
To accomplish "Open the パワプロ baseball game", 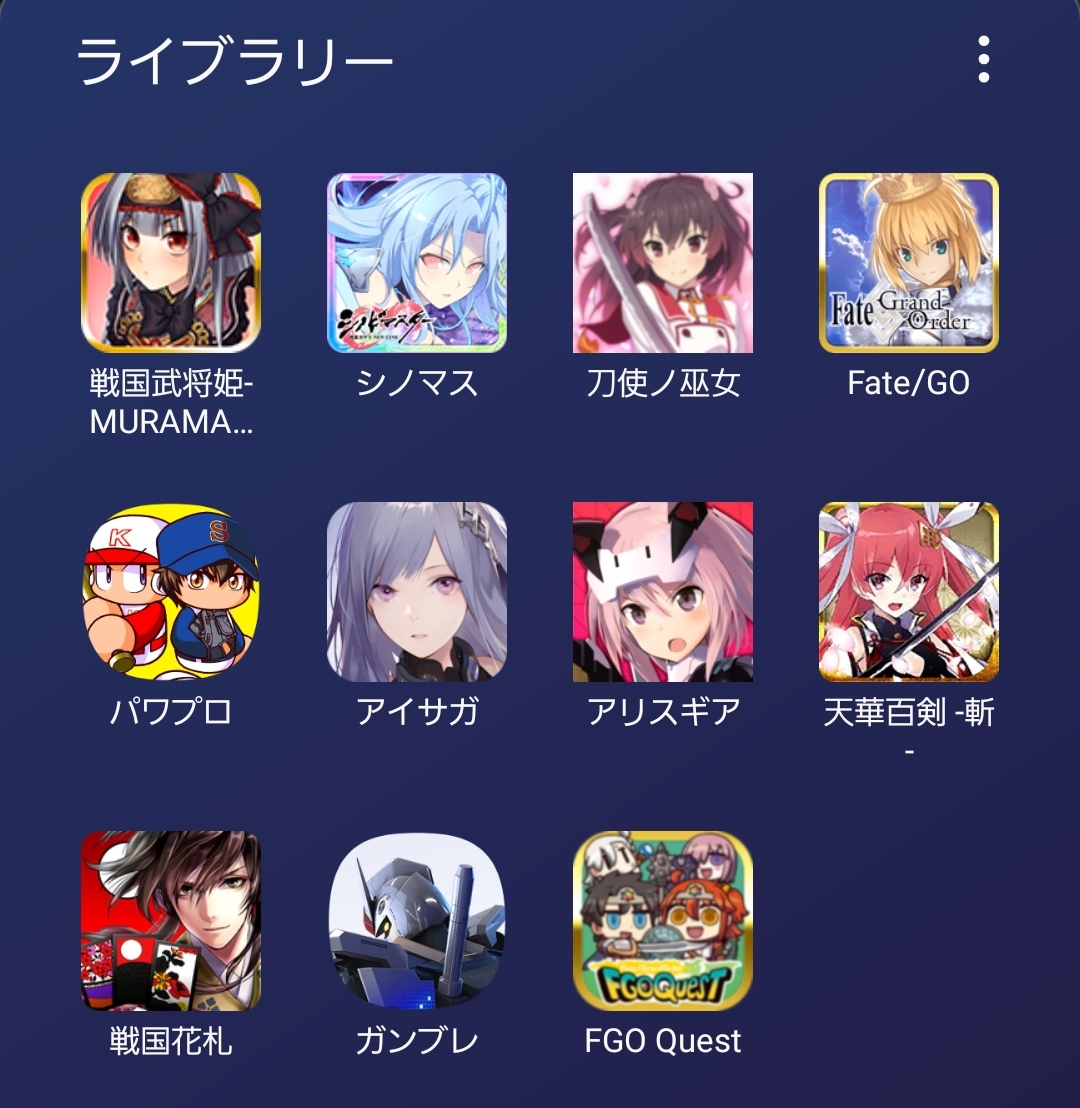I will (x=171, y=592).
